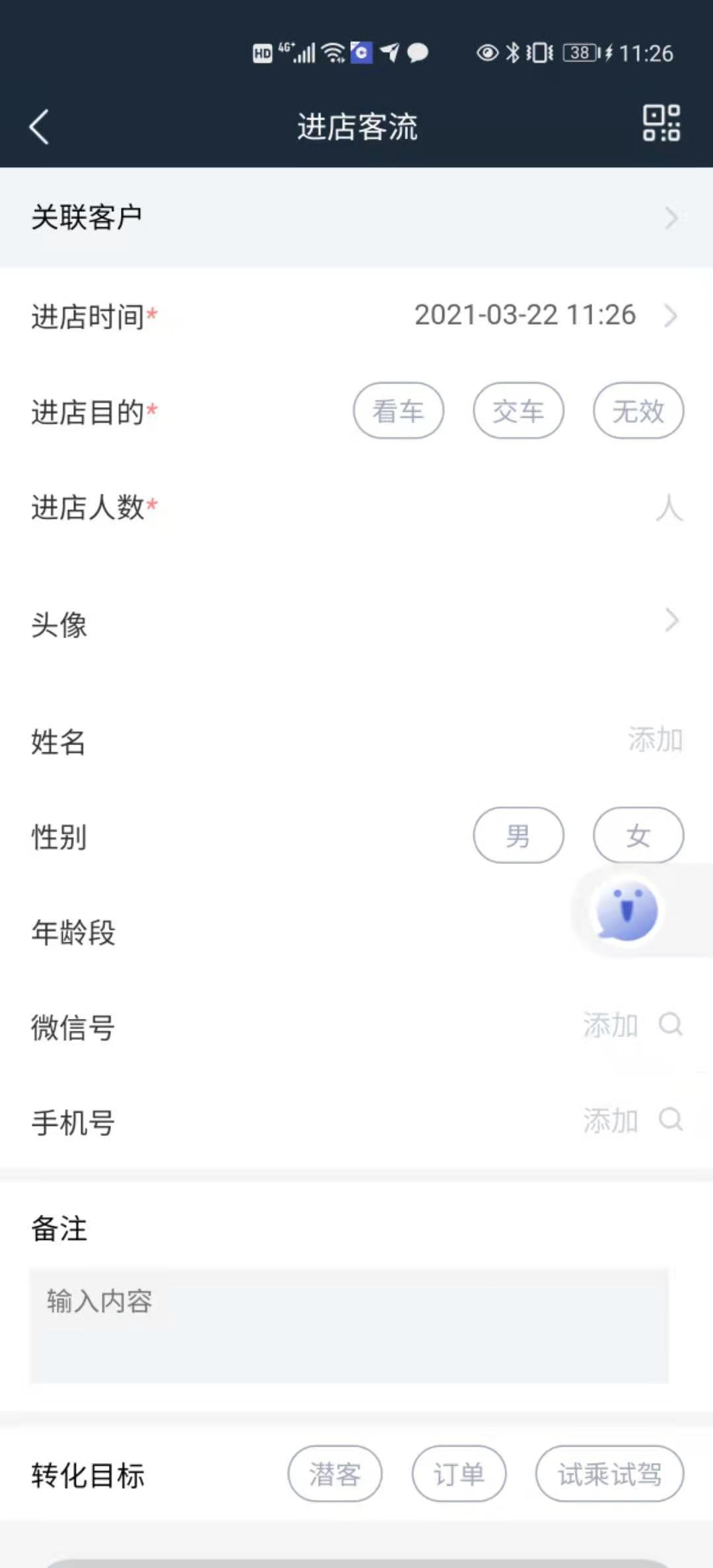Select 潜客 as conversion target
Screen dimensions: 713x1568
335,1474
